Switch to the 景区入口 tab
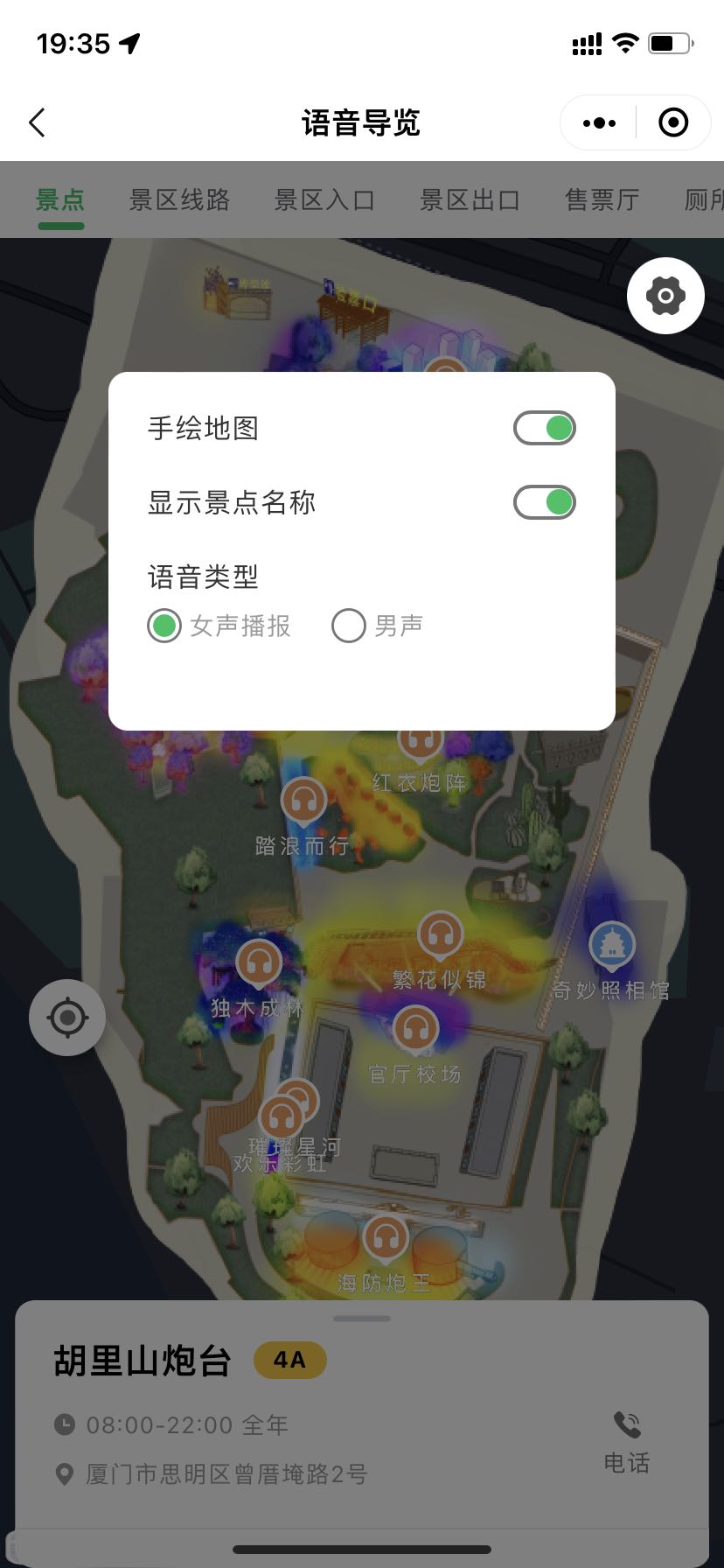This screenshot has height=1568, width=724. (324, 200)
